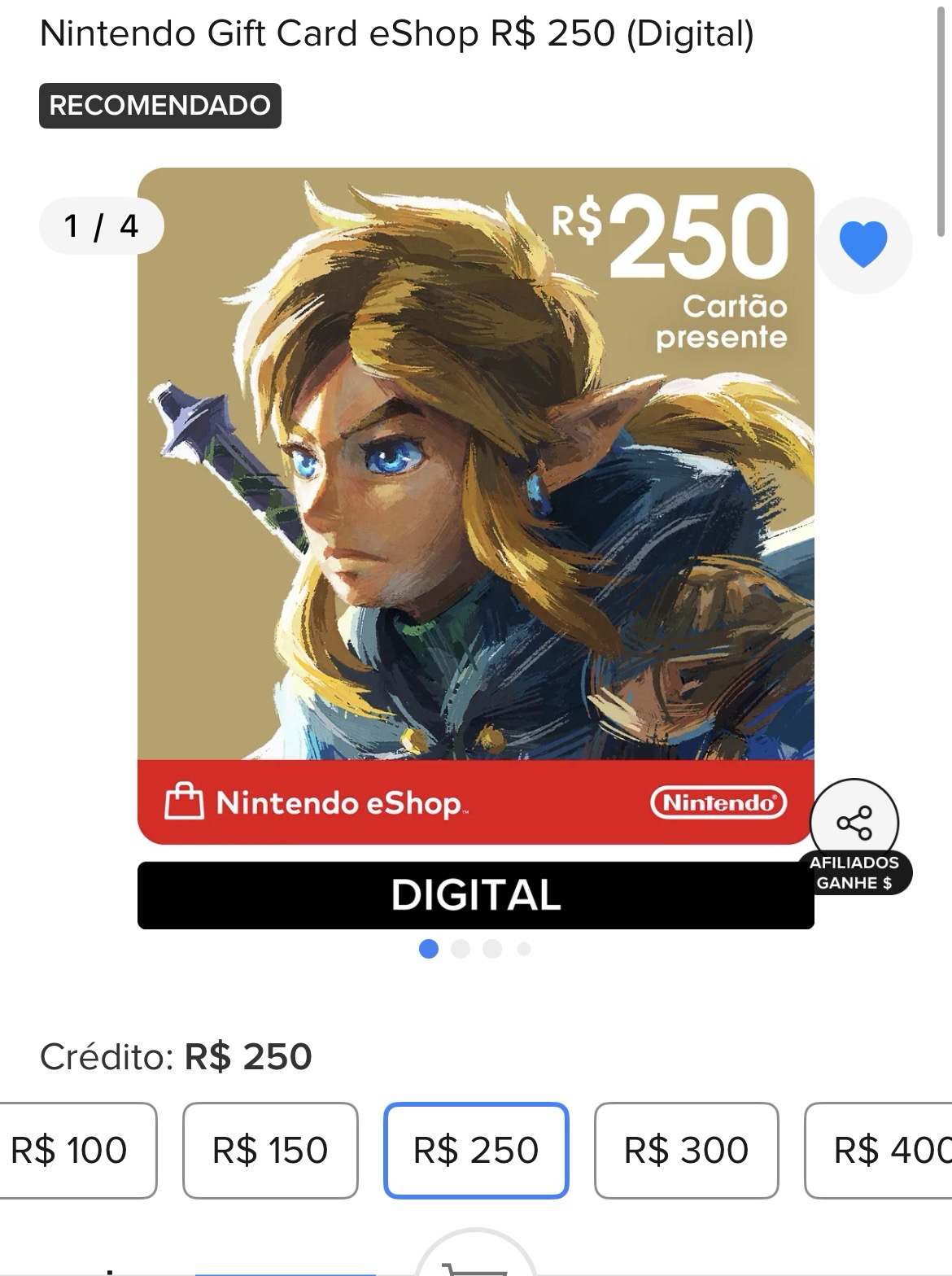
Task: Select the R$ 250 credit option
Action: 476,1150
